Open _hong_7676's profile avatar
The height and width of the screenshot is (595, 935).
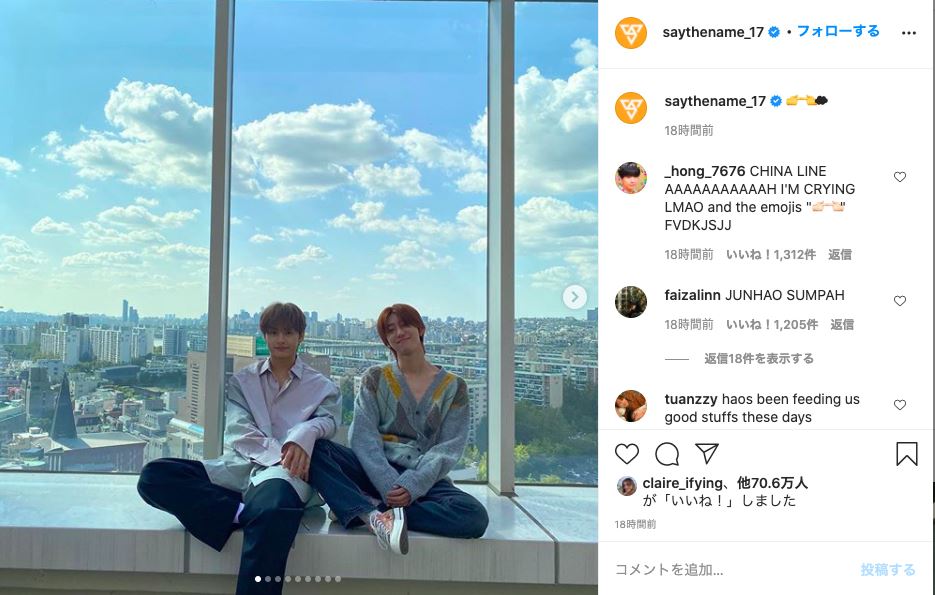(631, 177)
